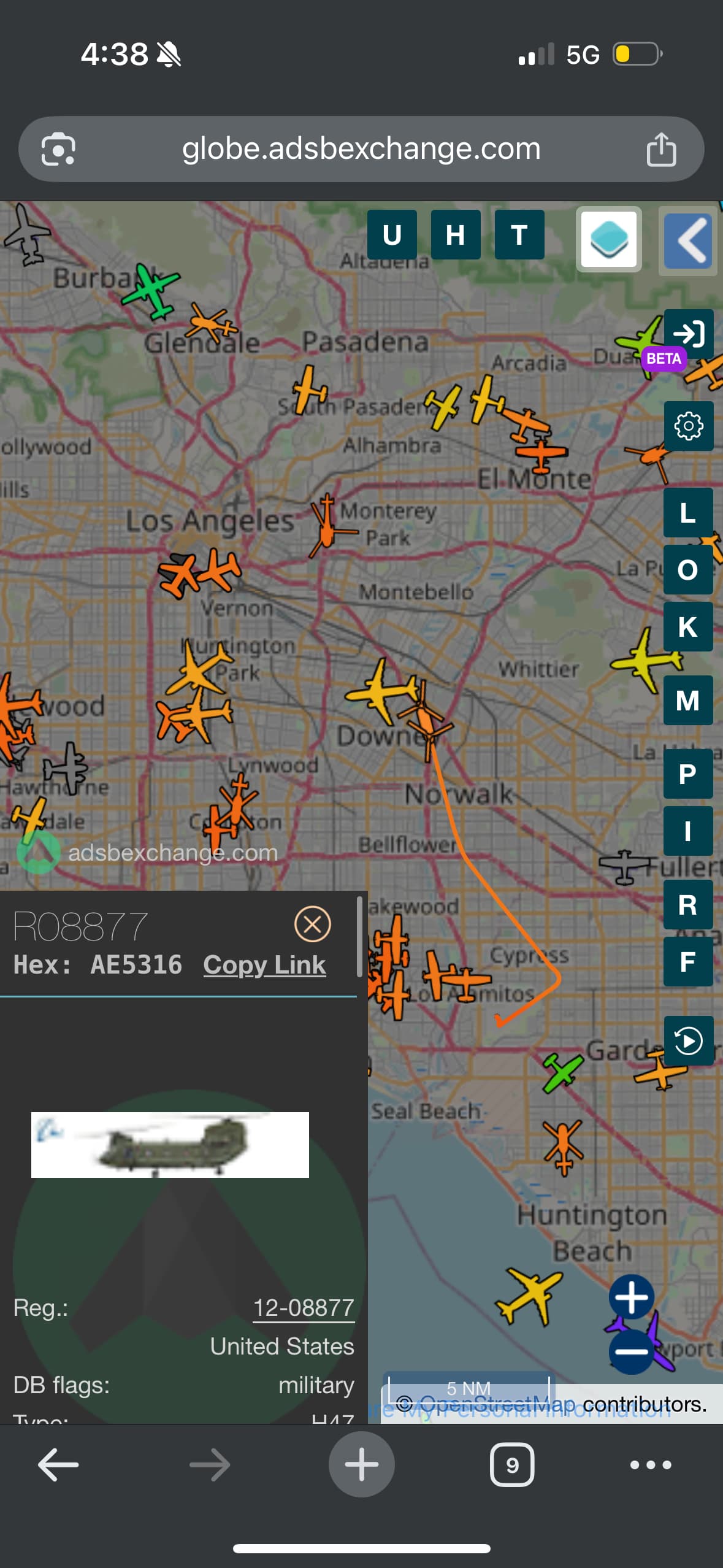Toggle the K map option
The height and width of the screenshot is (1568, 723).
click(x=687, y=626)
